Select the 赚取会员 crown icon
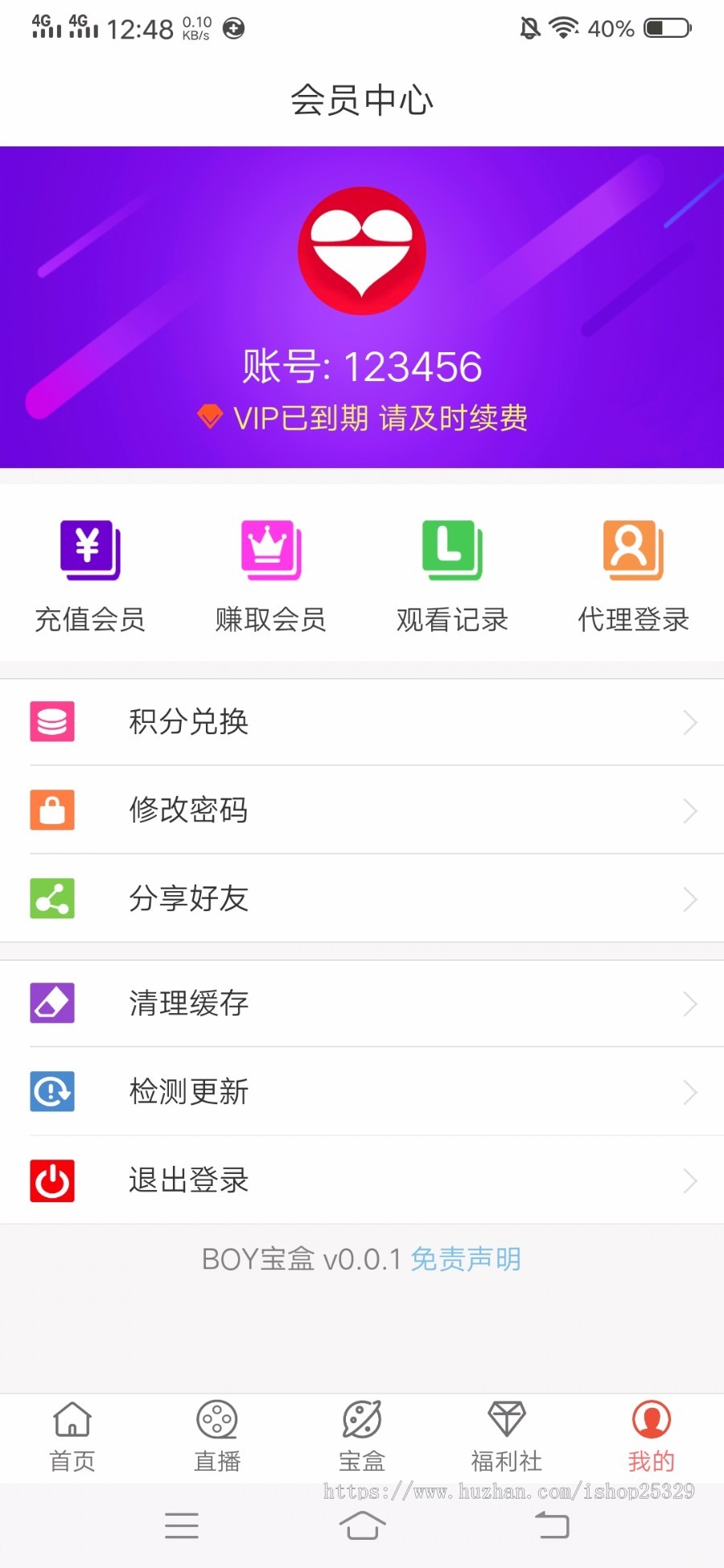724x1568 pixels. pyautogui.click(x=269, y=549)
